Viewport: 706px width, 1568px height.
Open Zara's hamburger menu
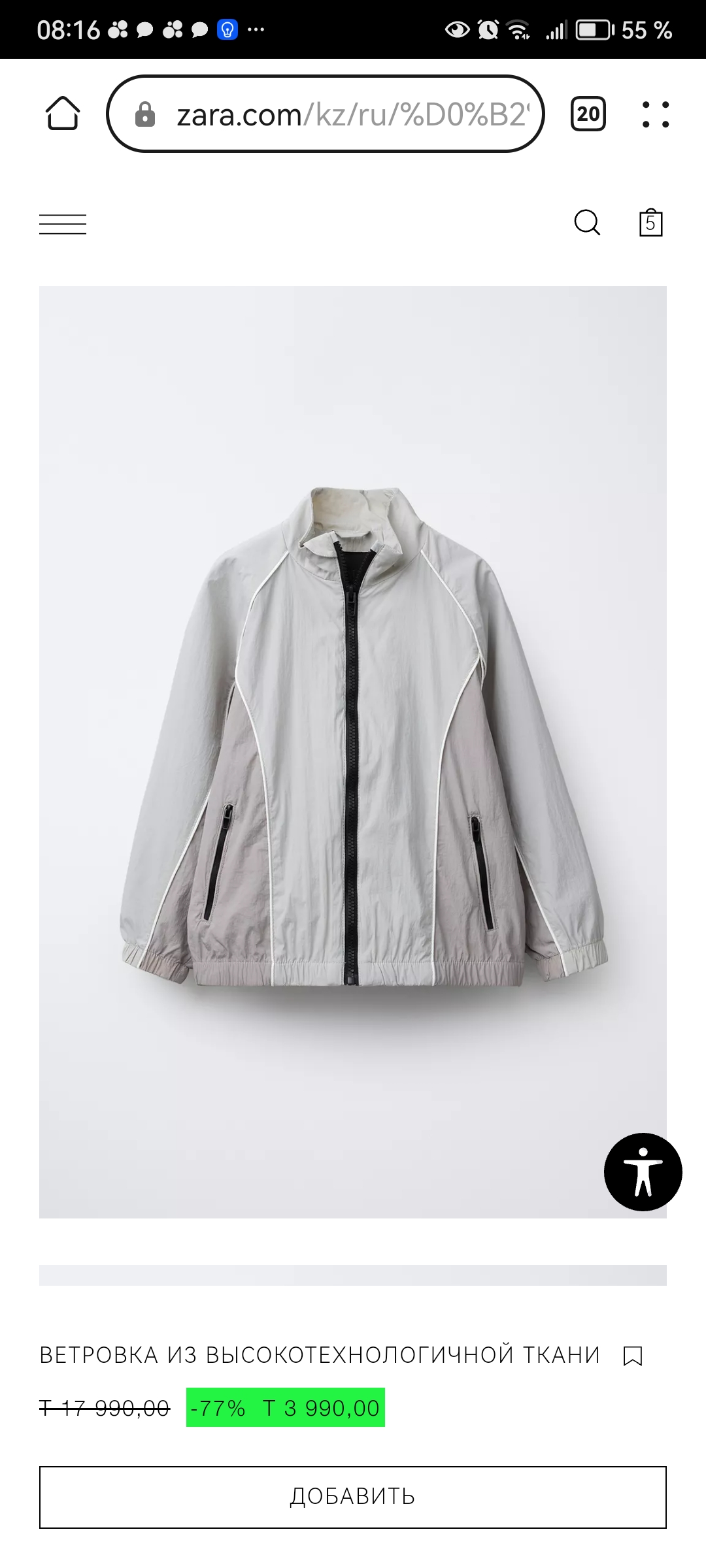pos(63,224)
